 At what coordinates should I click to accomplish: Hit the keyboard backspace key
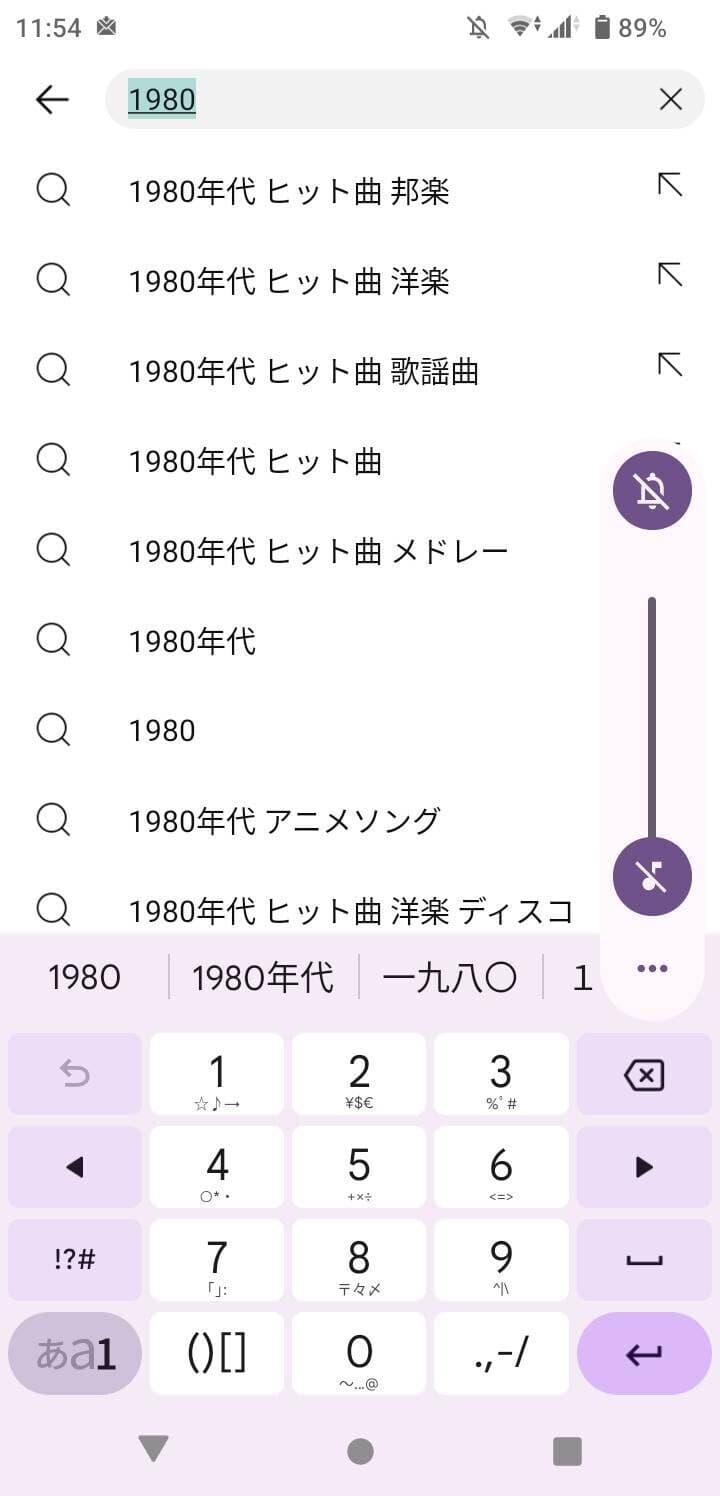click(x=644, y=1075)
